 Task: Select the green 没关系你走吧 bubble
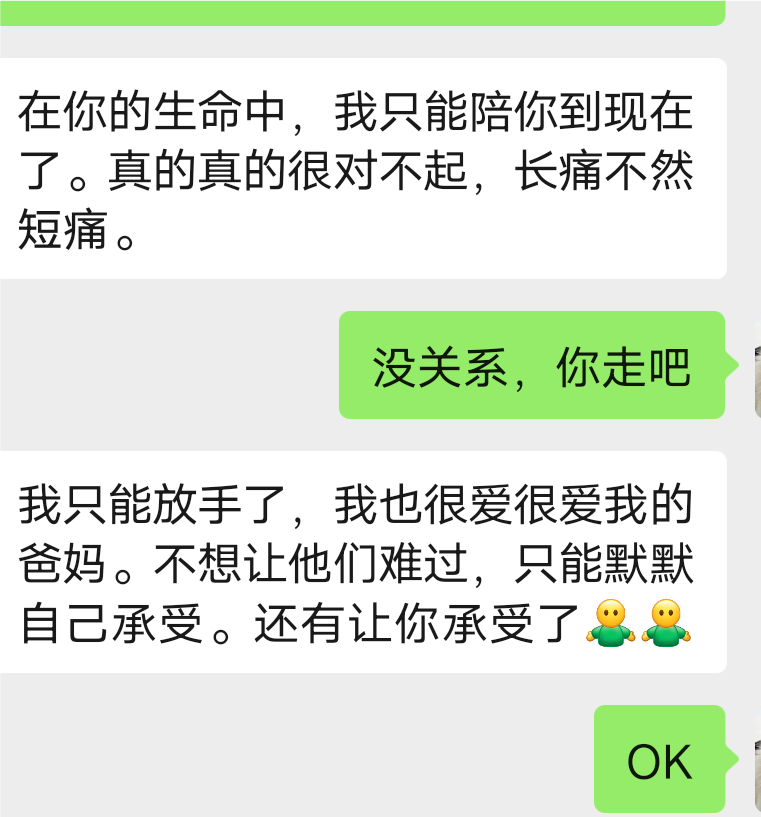point(533,366)
